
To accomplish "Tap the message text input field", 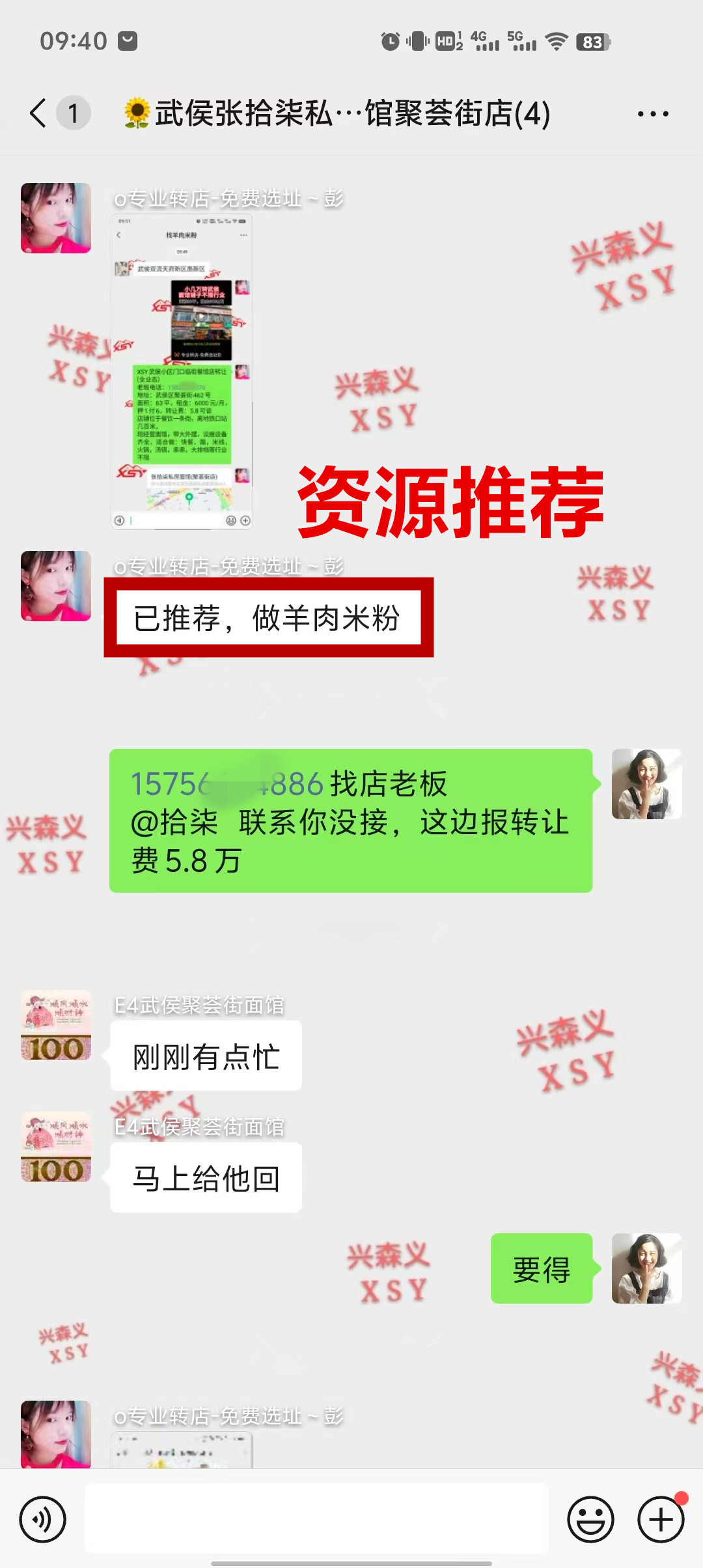I will tap(316, 1520).
